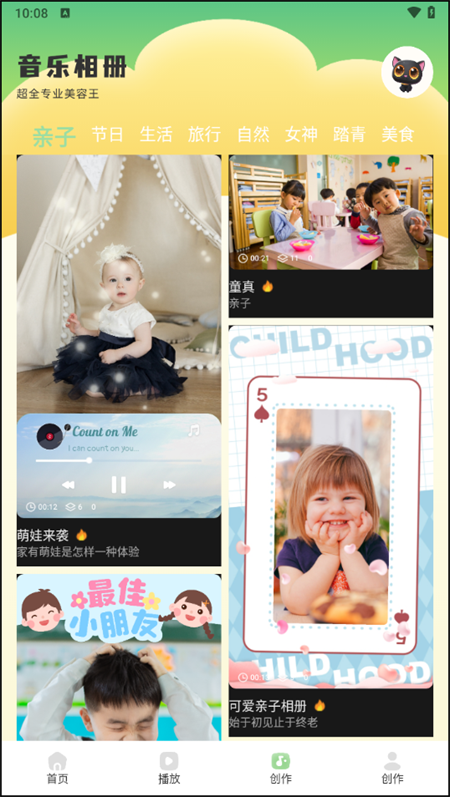Switch to the 自然 category tab

click(253, 134)
